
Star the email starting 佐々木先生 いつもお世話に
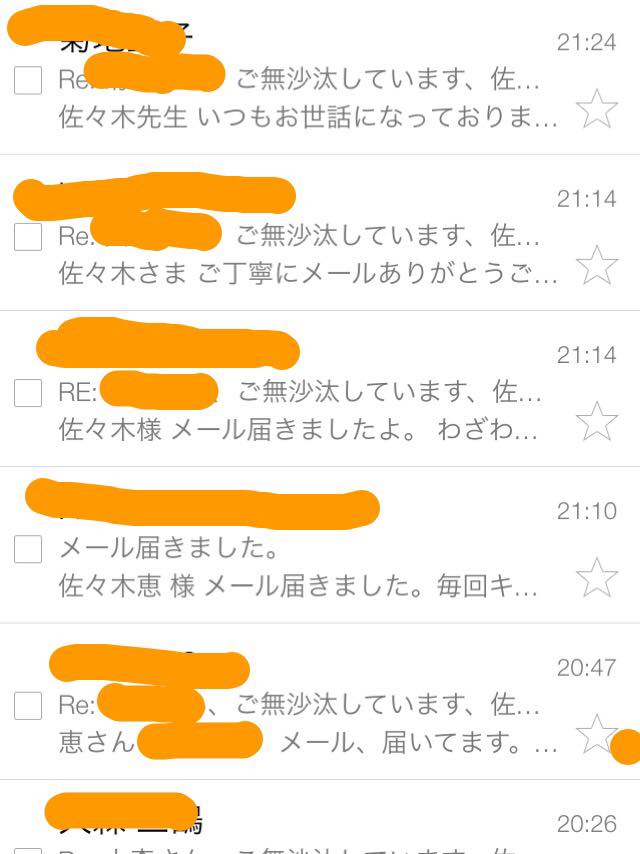click(x=597, y=108)
